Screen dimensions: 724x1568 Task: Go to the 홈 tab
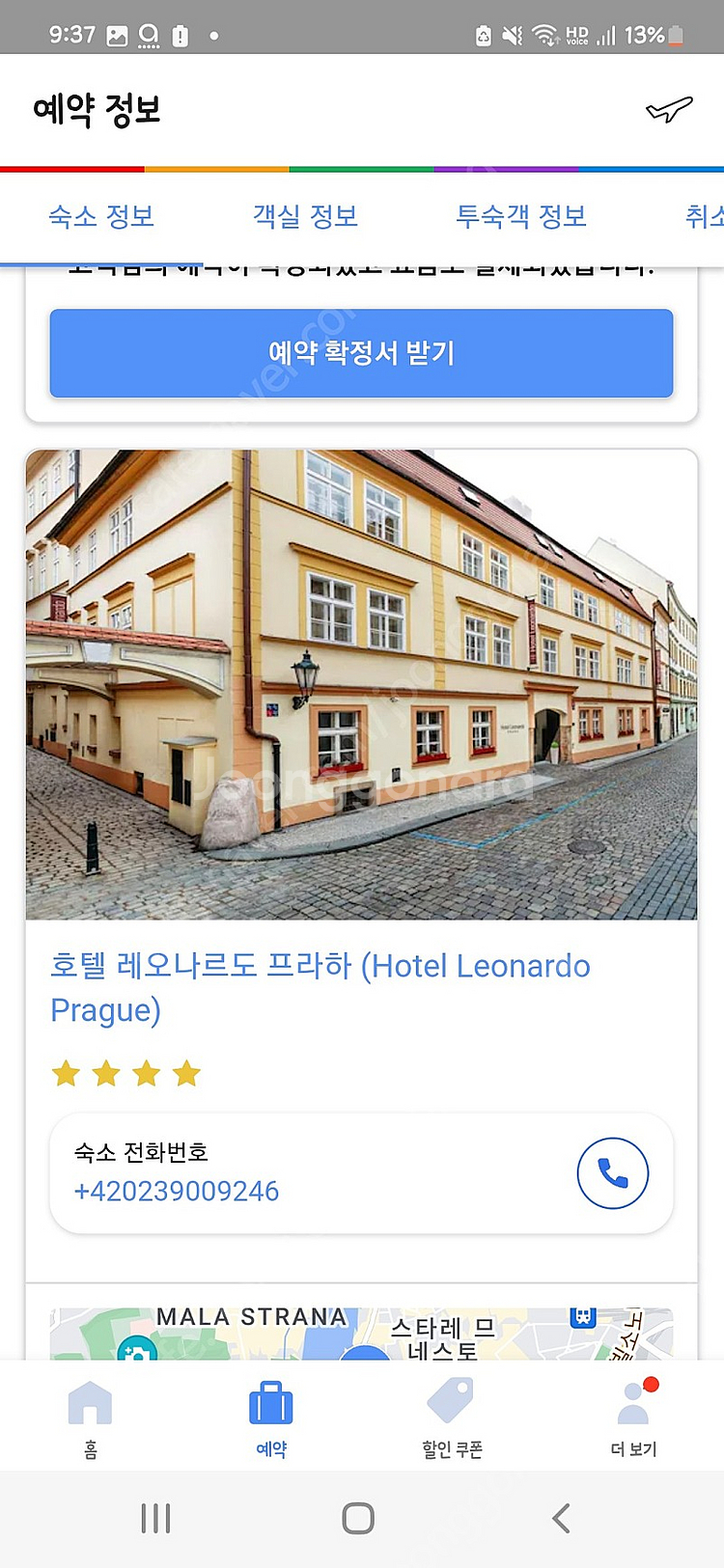tap(91, 1417)
